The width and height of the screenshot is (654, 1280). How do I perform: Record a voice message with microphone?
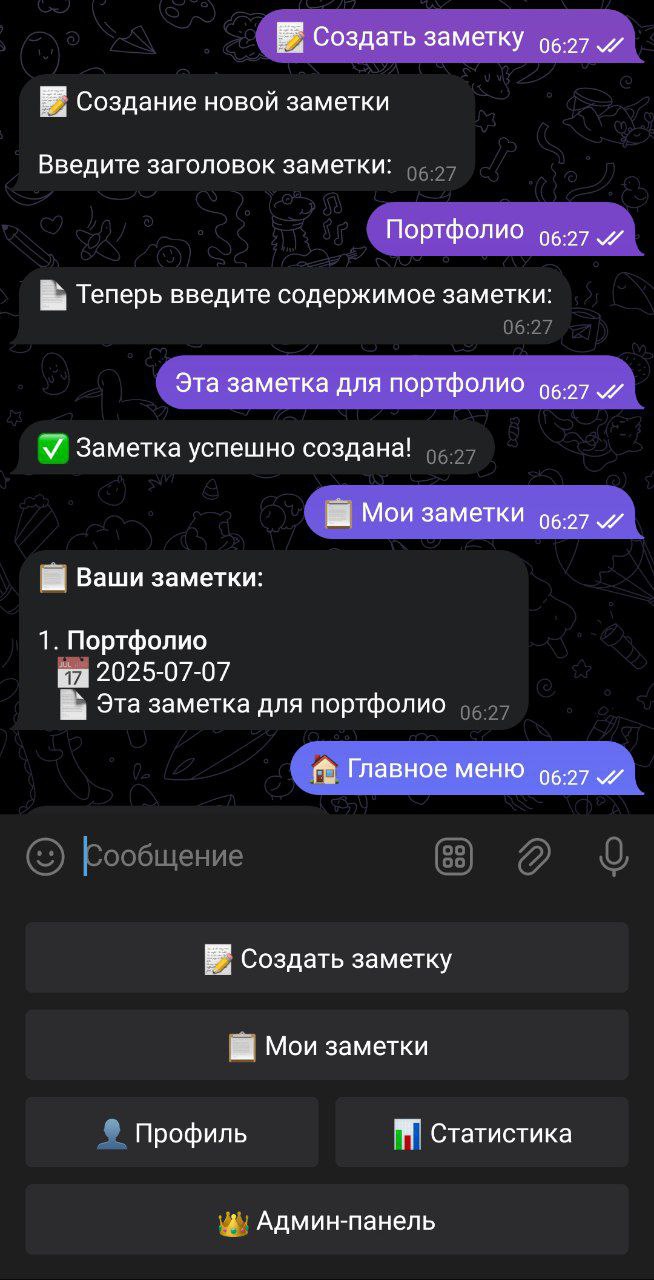613,857
